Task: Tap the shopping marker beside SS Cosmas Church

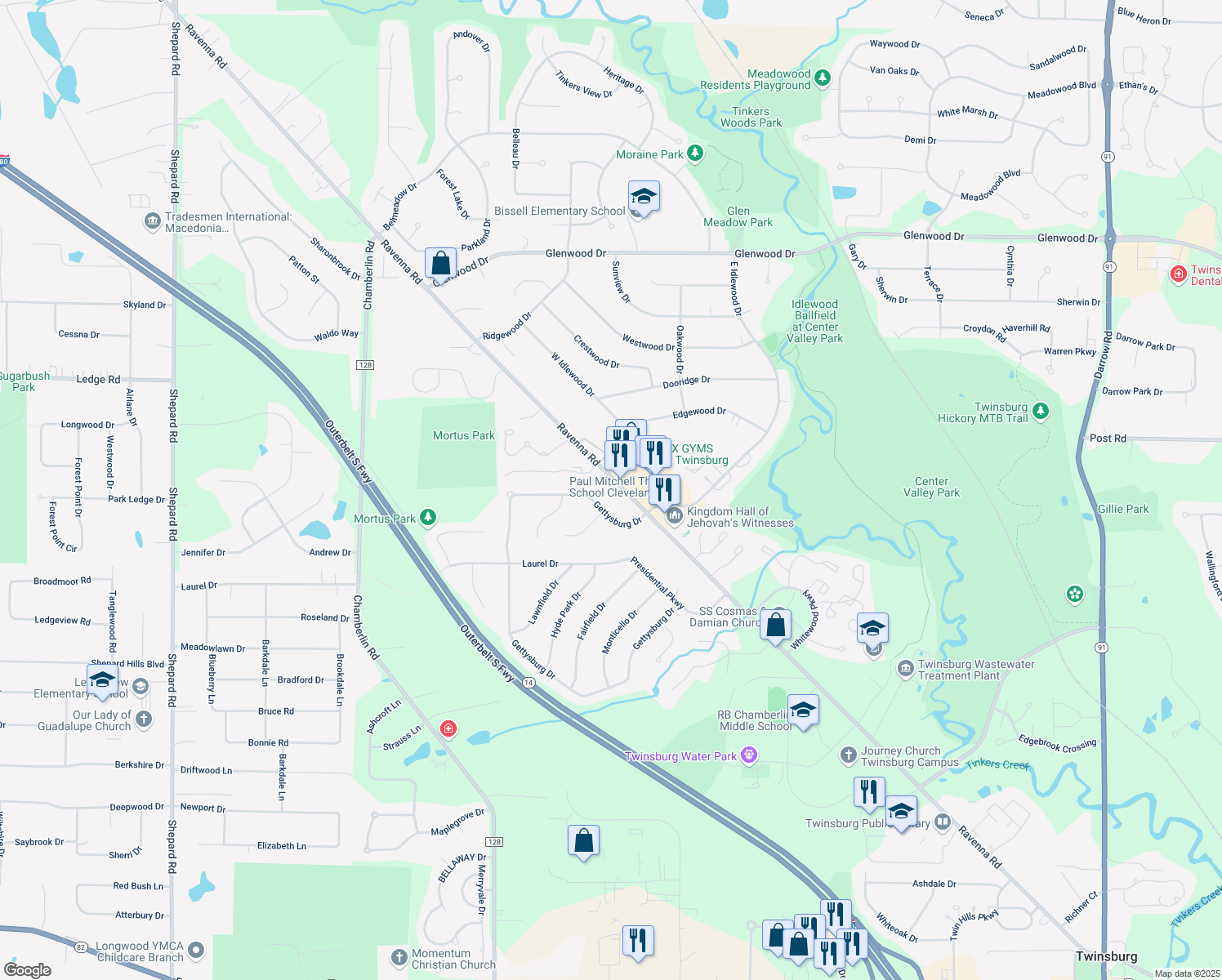Action: 776,626
